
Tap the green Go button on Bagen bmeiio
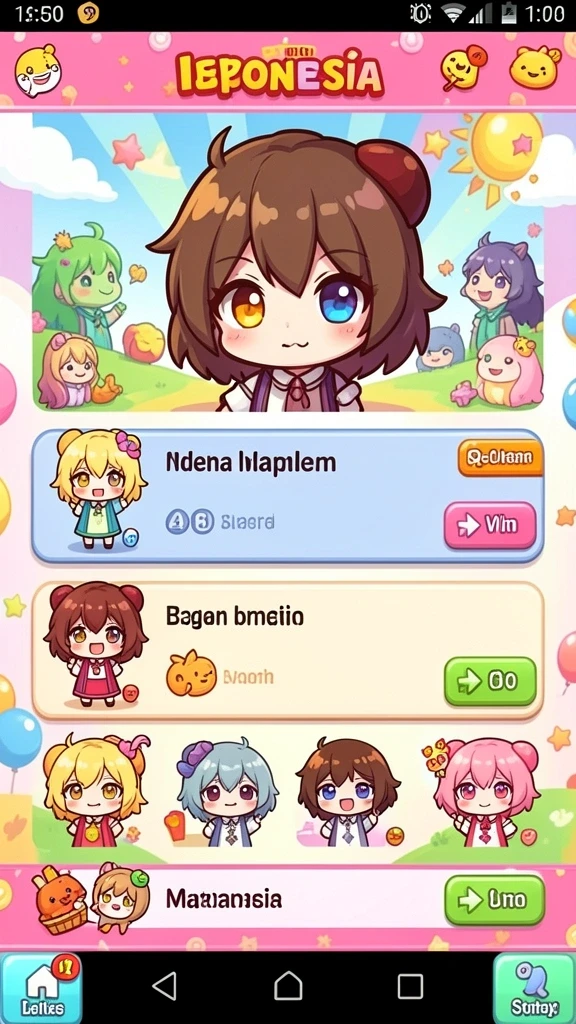[x=490, y=681]
